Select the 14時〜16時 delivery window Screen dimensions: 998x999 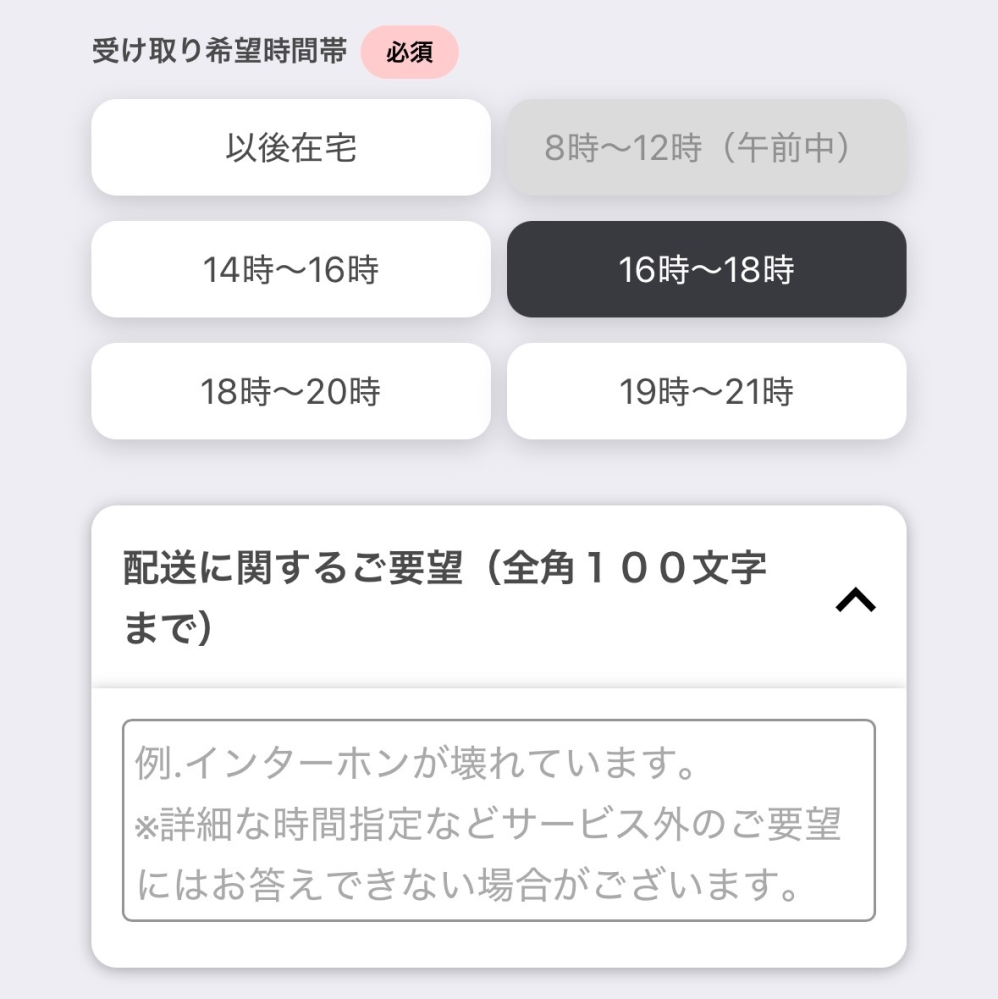[291, 270]
